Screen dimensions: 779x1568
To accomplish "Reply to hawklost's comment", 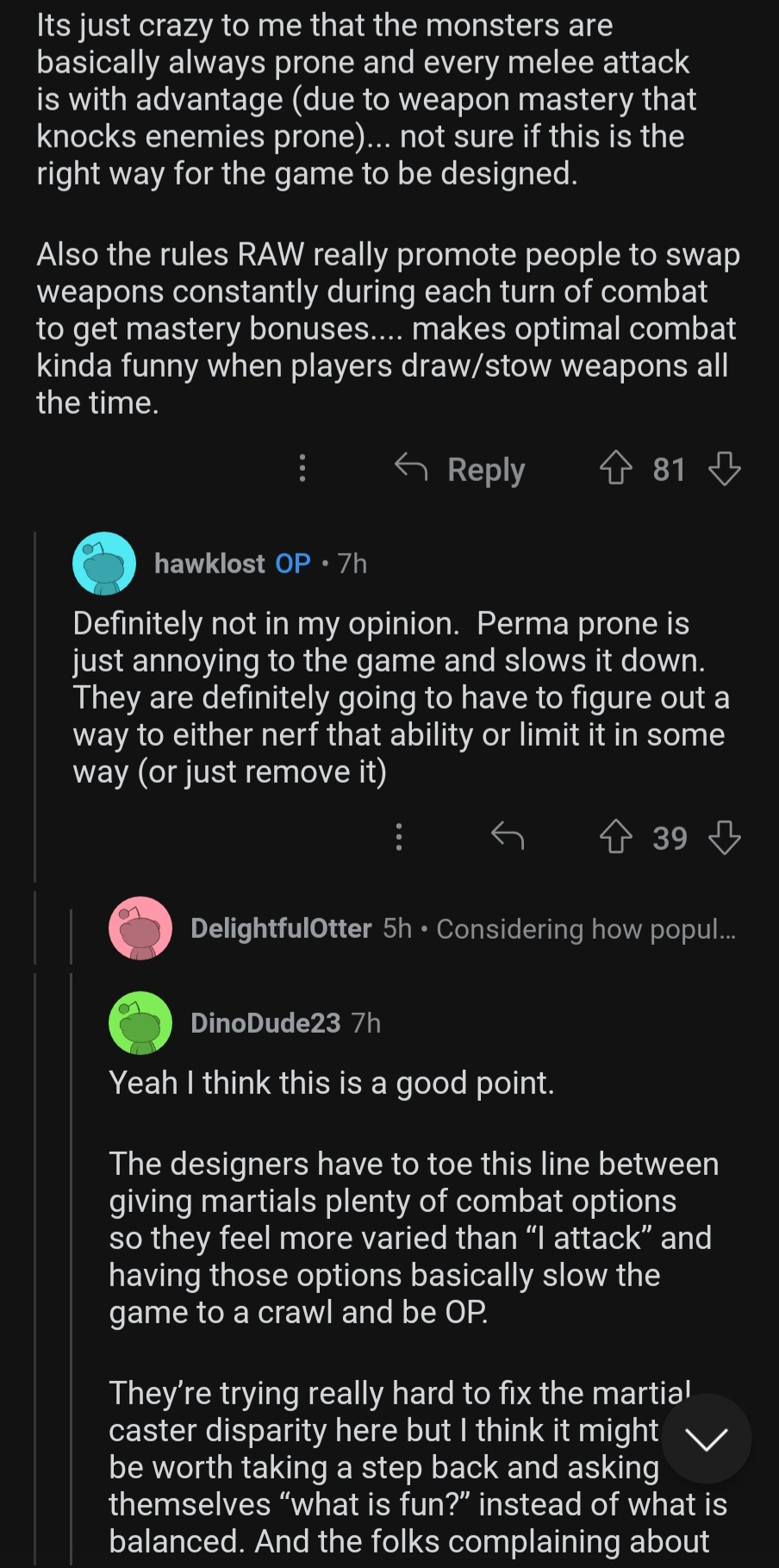I will (x=508, y=836).
